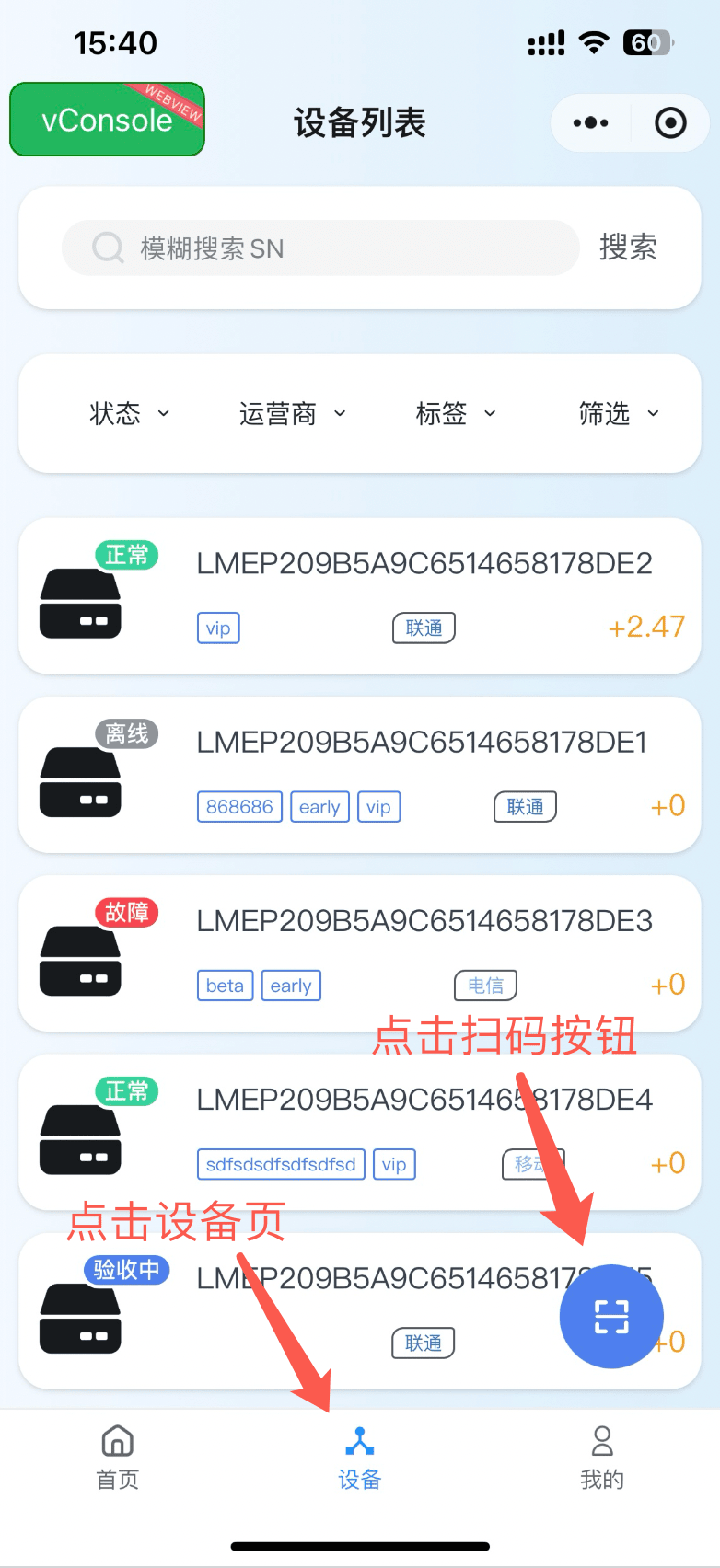Close the mini program via the circle icon
The height and width of the screenshot is (1568, 720).
(670, 122)
